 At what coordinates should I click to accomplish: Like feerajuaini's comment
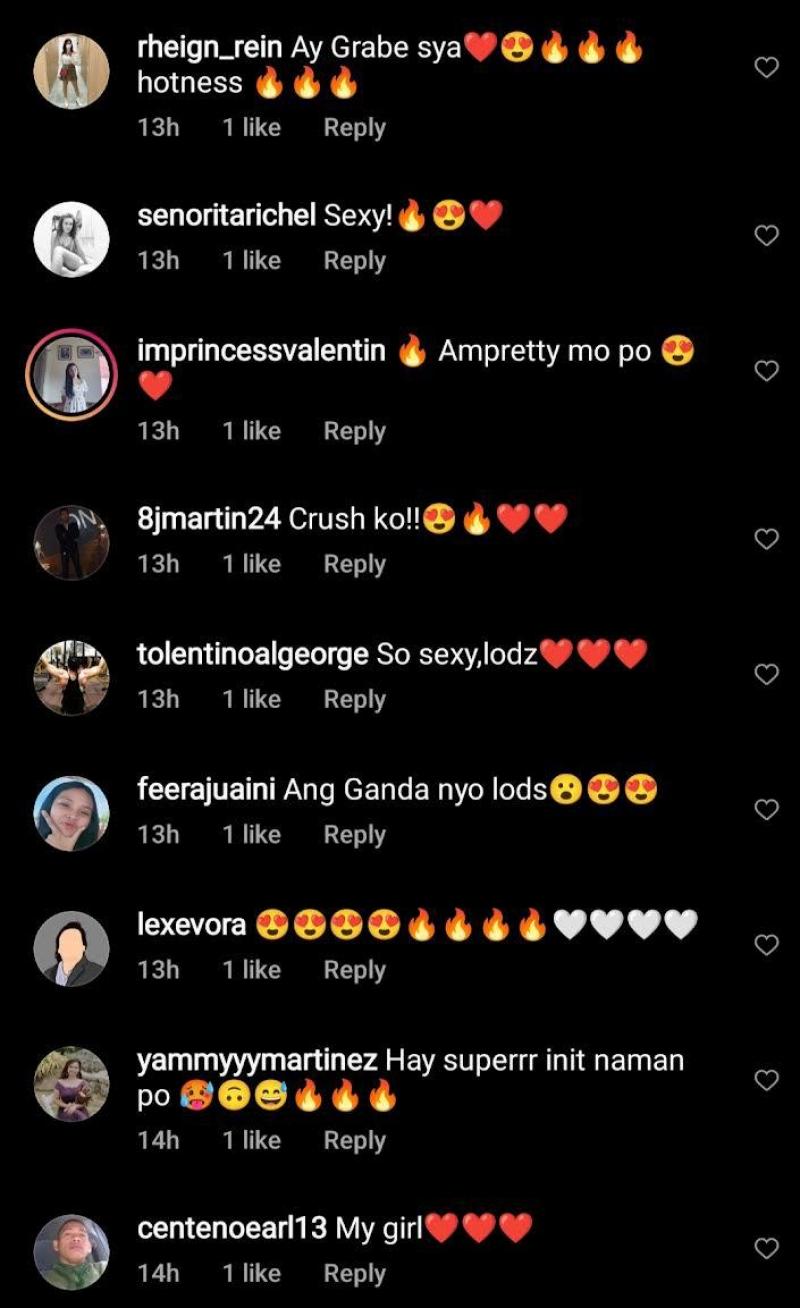pos(766,810)
